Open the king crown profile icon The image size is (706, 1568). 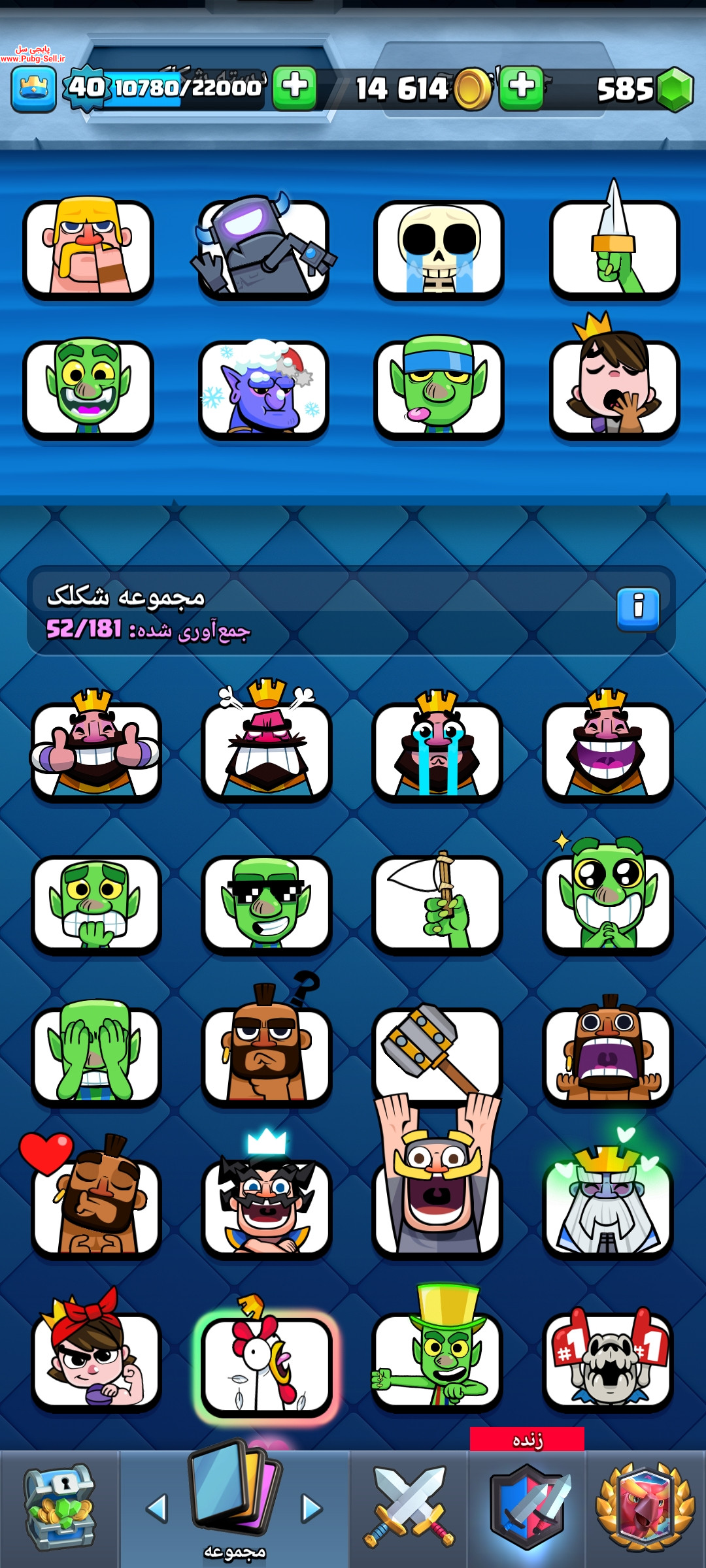(x=33, y=89)
